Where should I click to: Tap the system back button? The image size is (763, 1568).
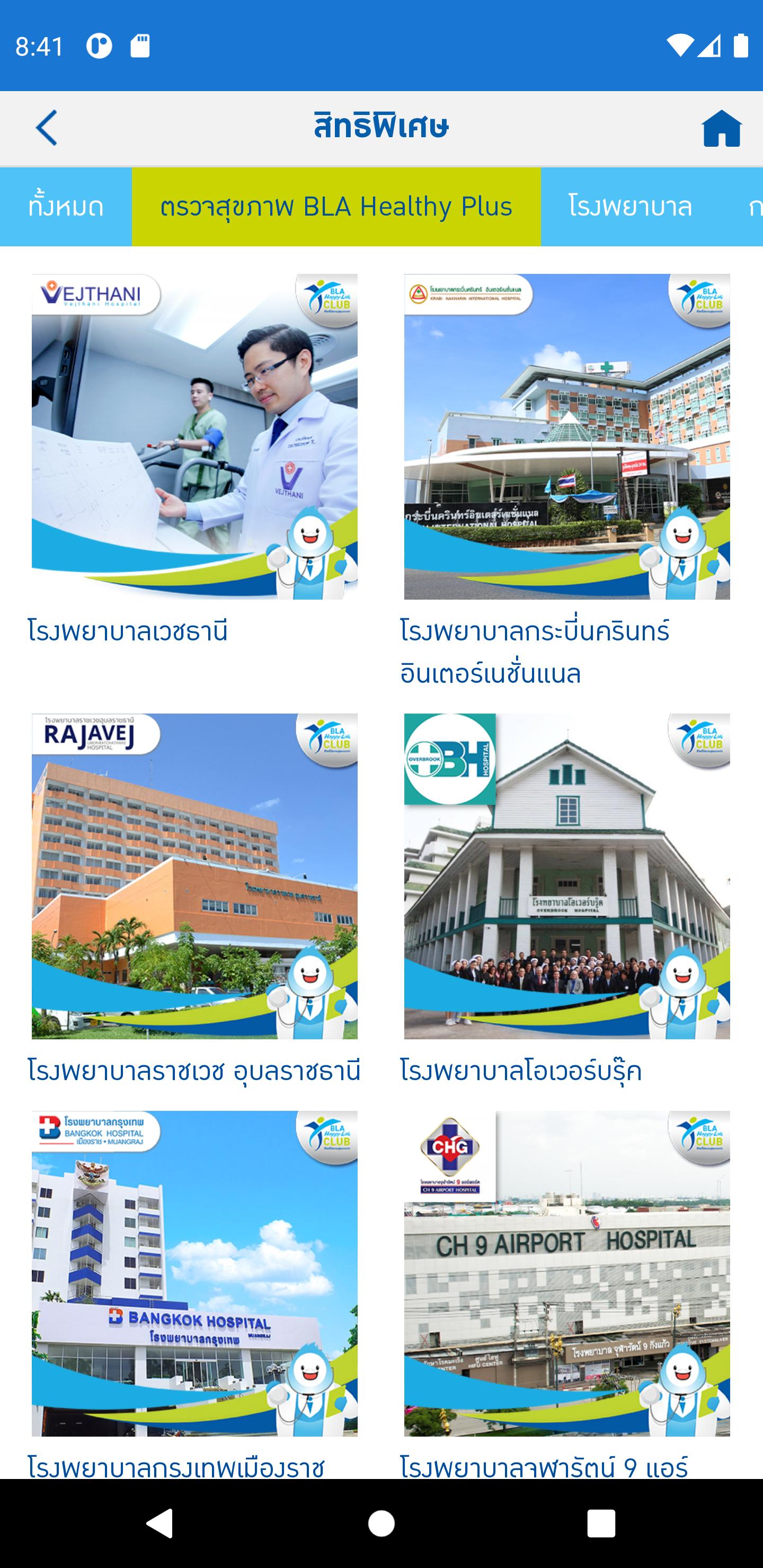click(x=159, y=1524)
